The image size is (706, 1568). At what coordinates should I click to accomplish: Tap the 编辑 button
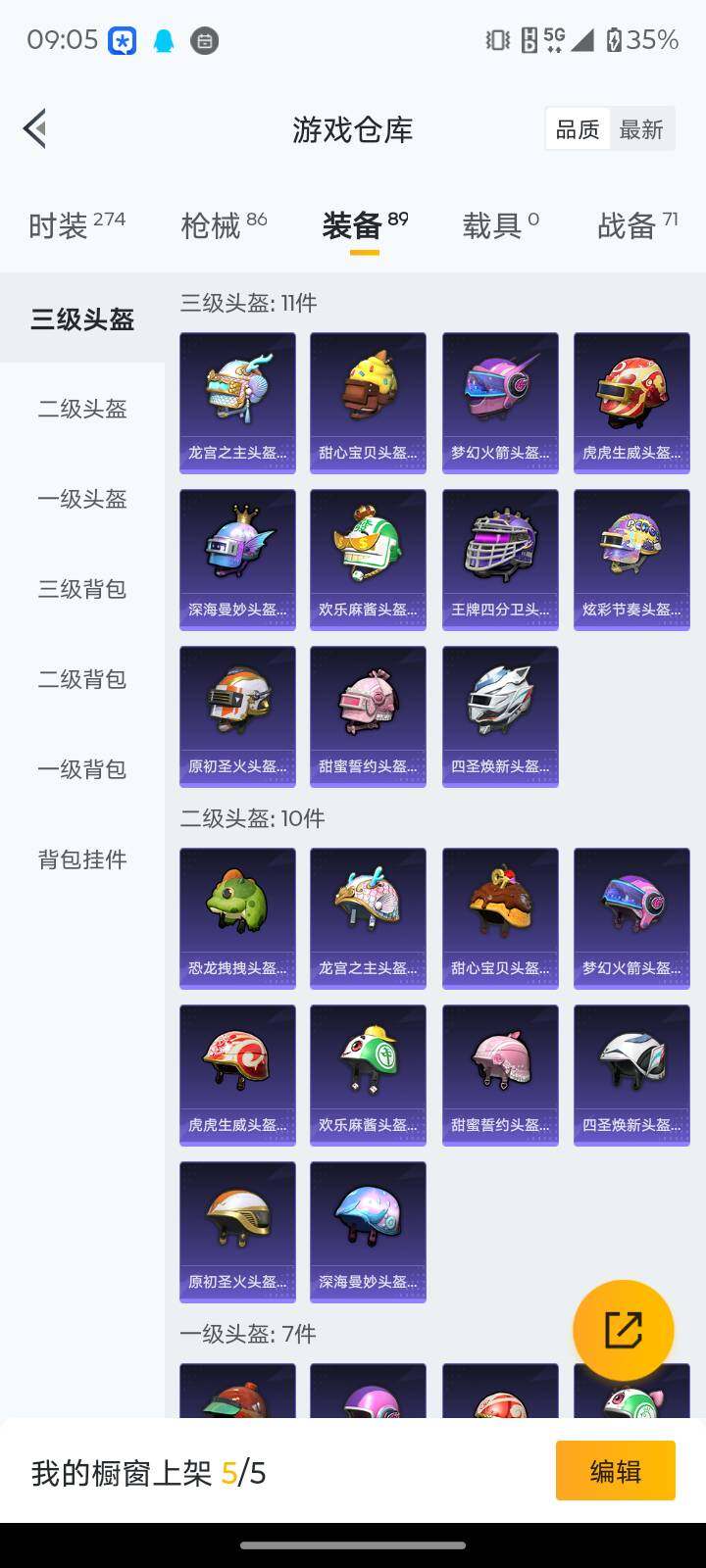click(x=615, y=1471)
